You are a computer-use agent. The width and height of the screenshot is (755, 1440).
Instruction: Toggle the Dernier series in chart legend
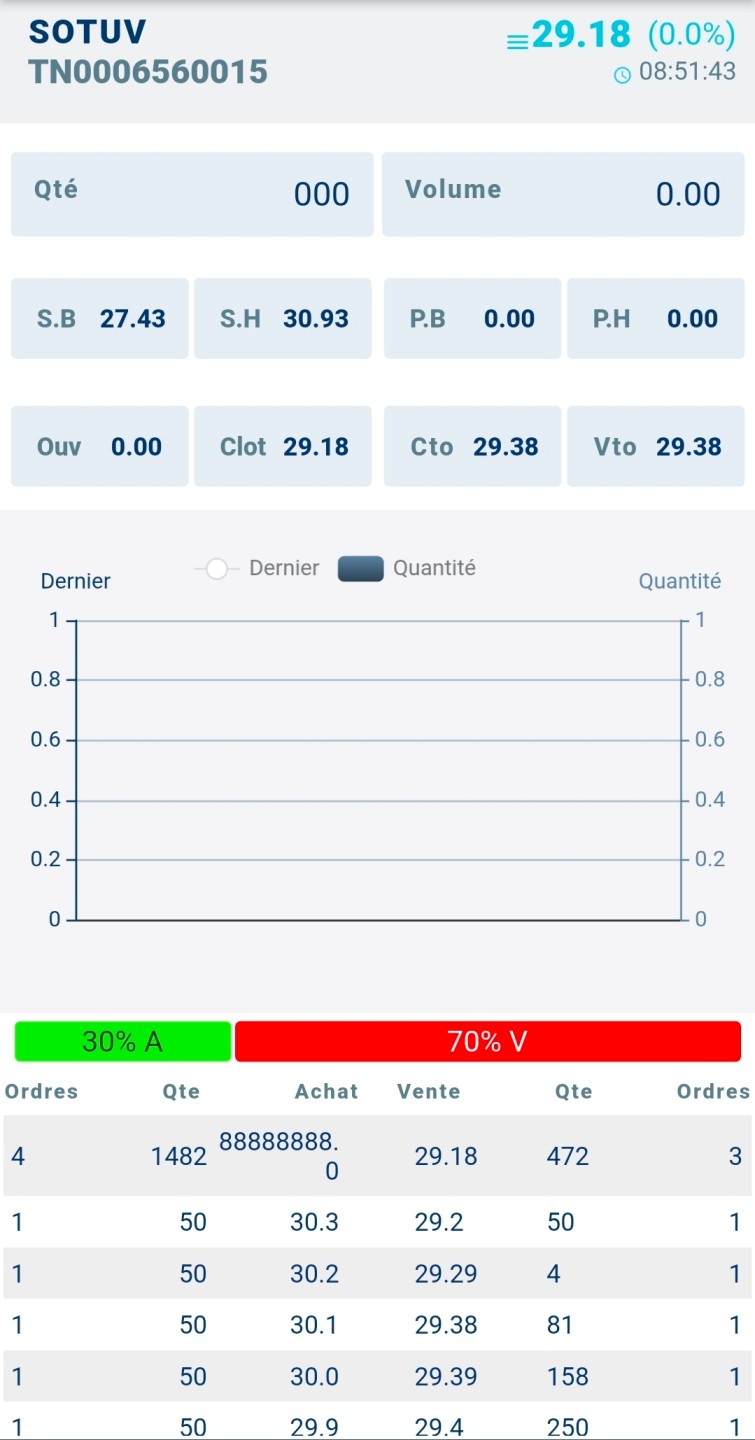pyautogui.click(x=257, y=568)
